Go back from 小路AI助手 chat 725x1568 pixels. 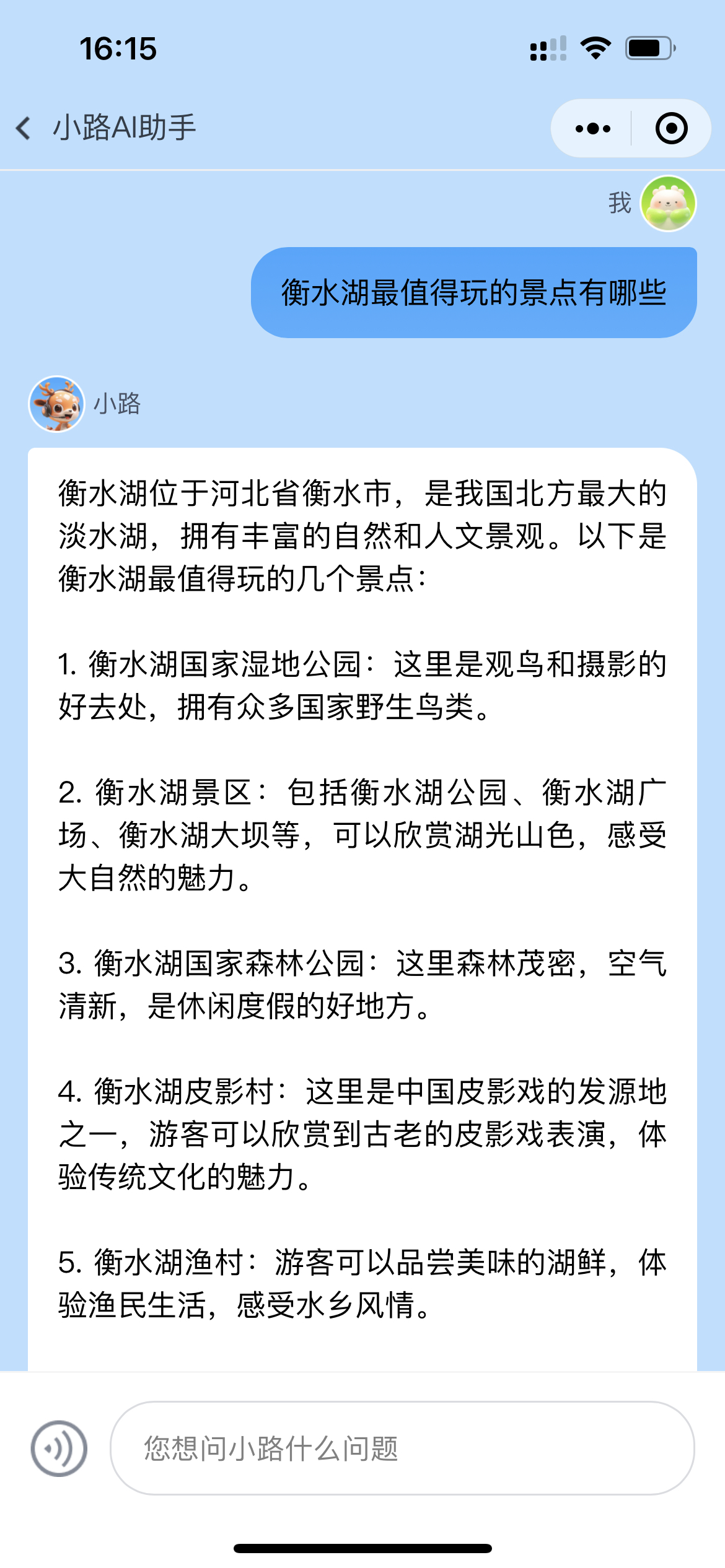[24, 128]
